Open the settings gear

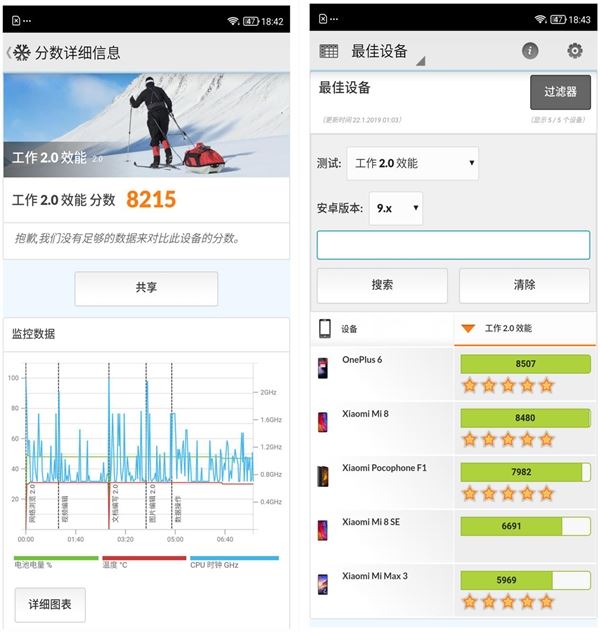click(x=574, y=51)
